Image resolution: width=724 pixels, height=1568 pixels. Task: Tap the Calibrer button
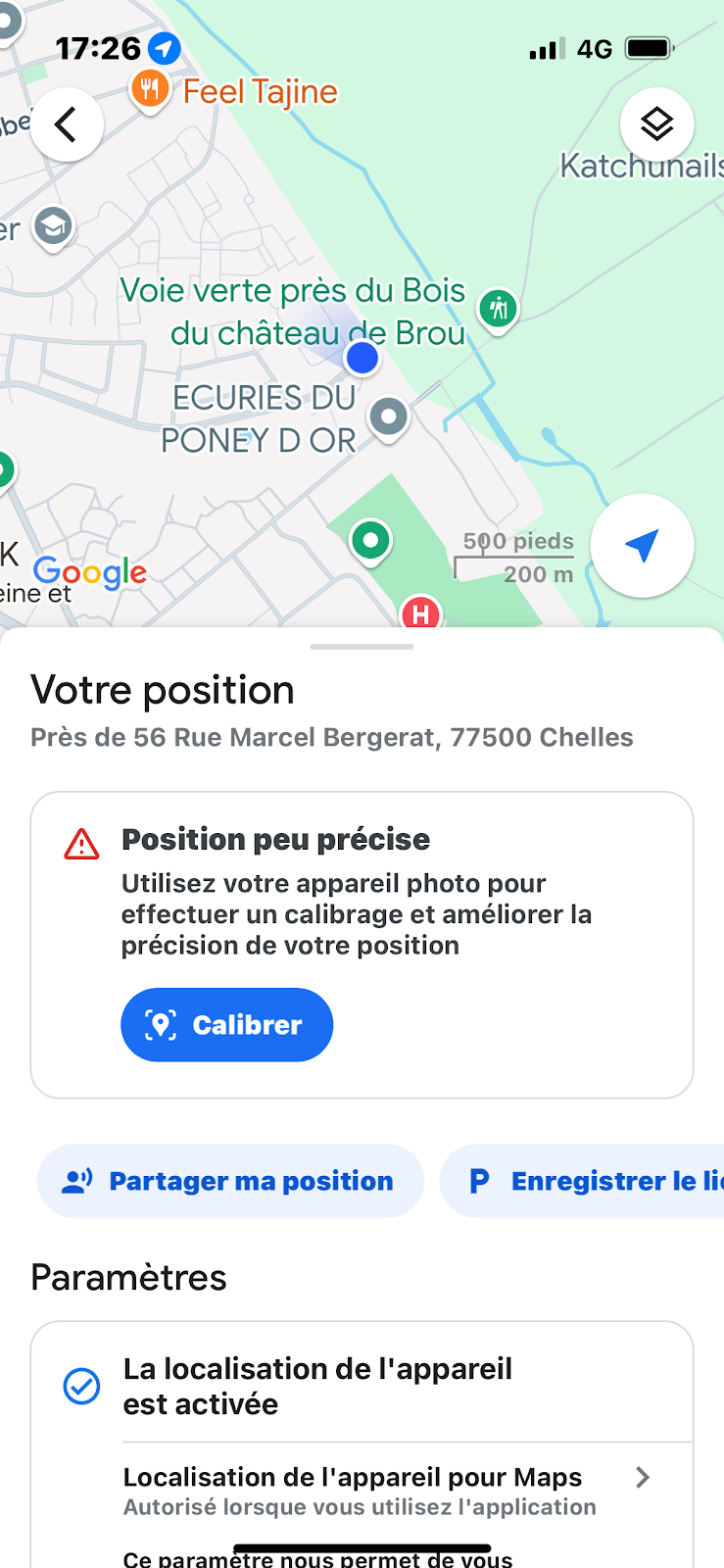(226, 1024)
